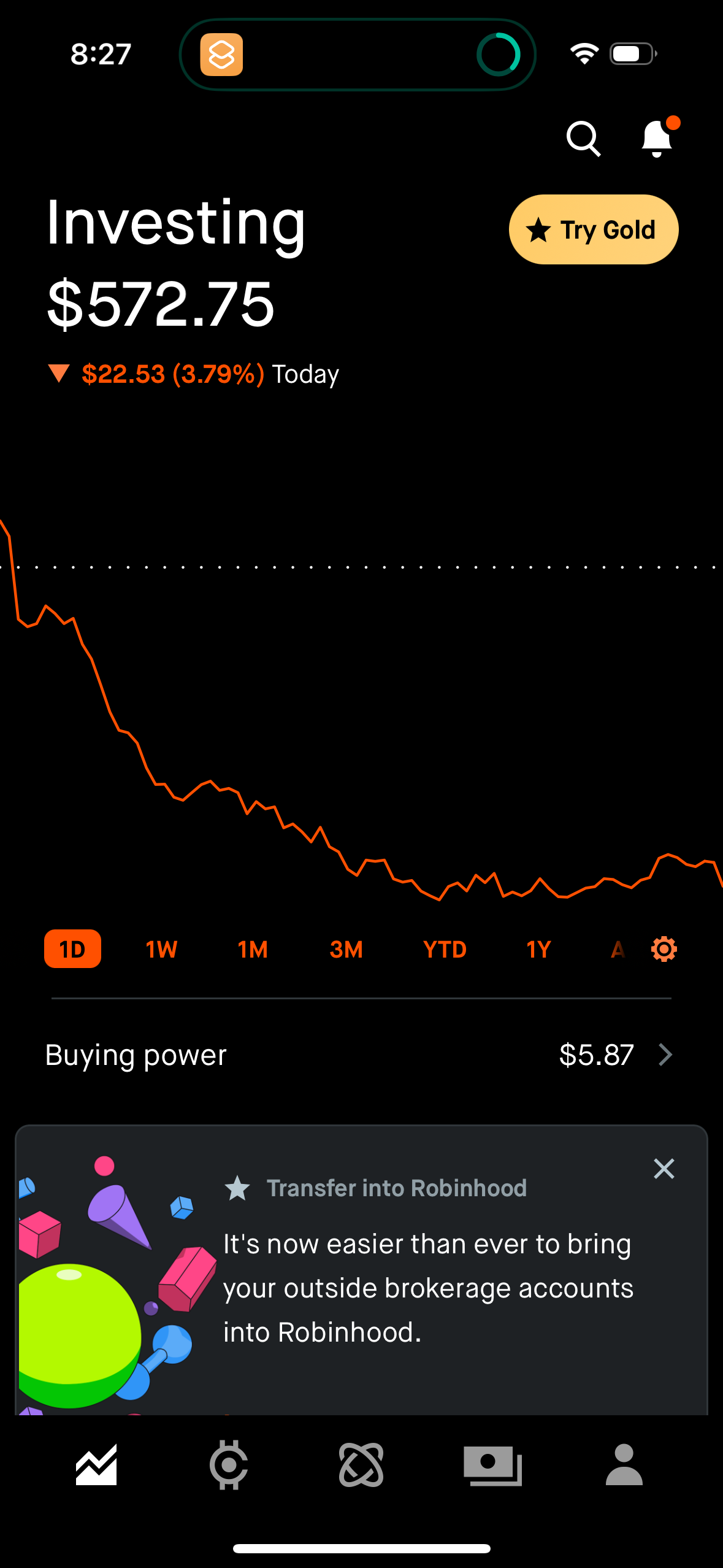Open the notifications bell

[x=656, y=139]
